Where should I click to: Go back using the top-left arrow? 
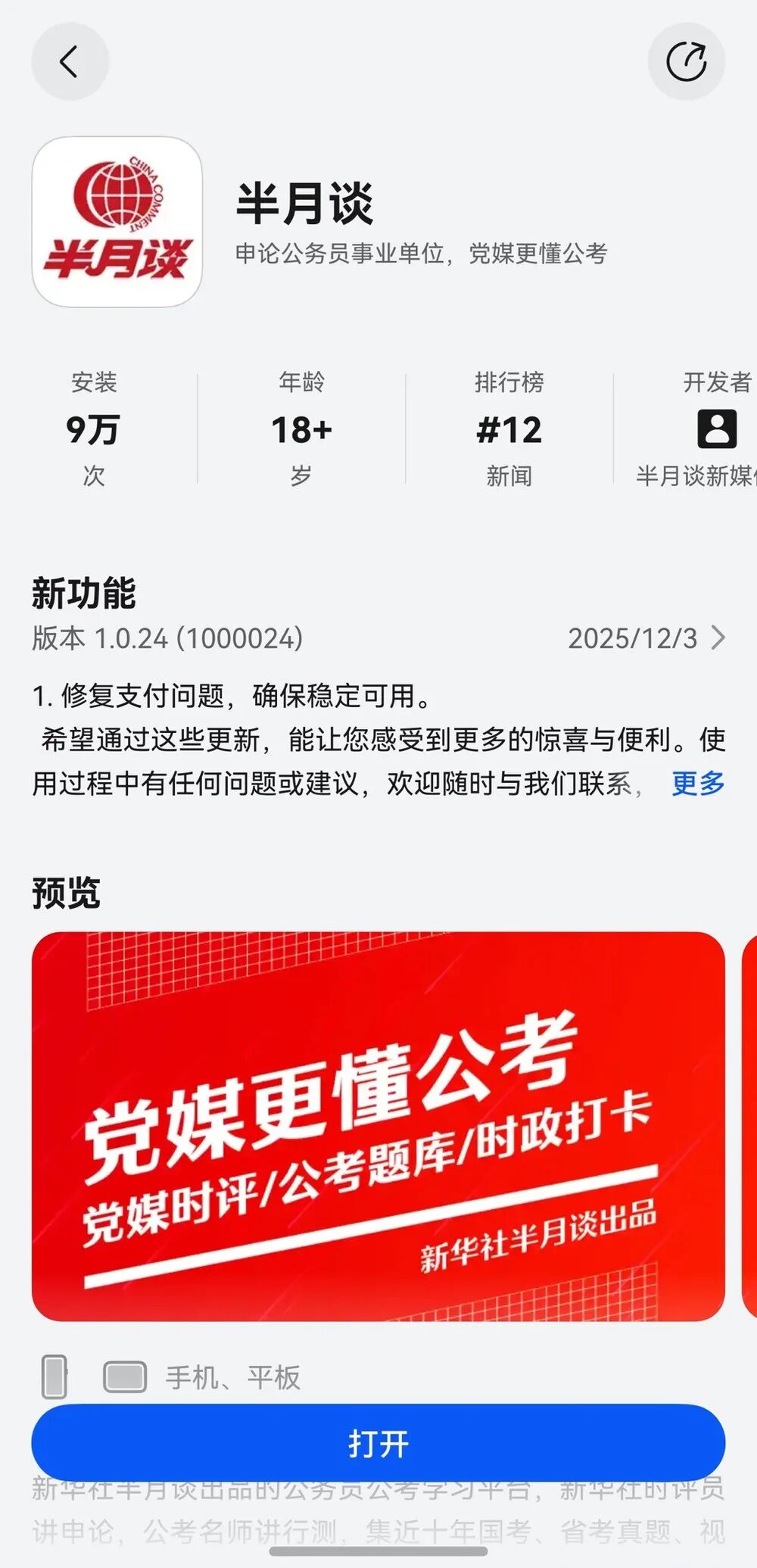tap(70, 61)
